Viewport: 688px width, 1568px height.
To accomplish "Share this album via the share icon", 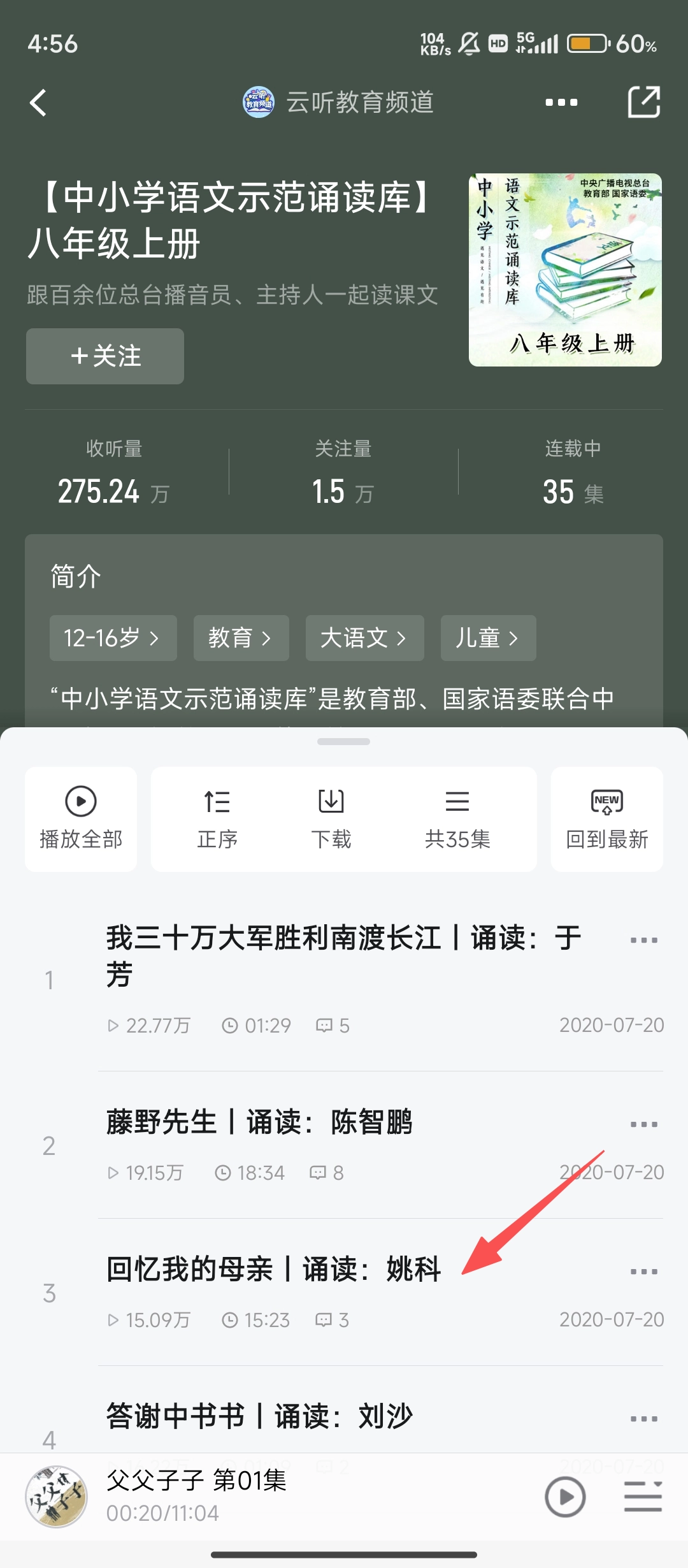I will (x=643, y=102).
